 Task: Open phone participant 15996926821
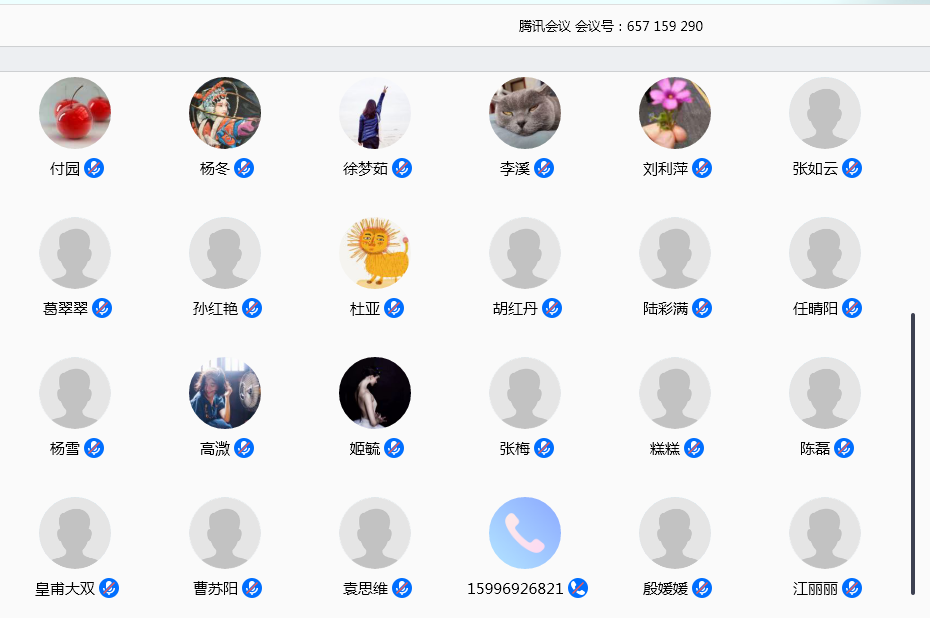525,533
